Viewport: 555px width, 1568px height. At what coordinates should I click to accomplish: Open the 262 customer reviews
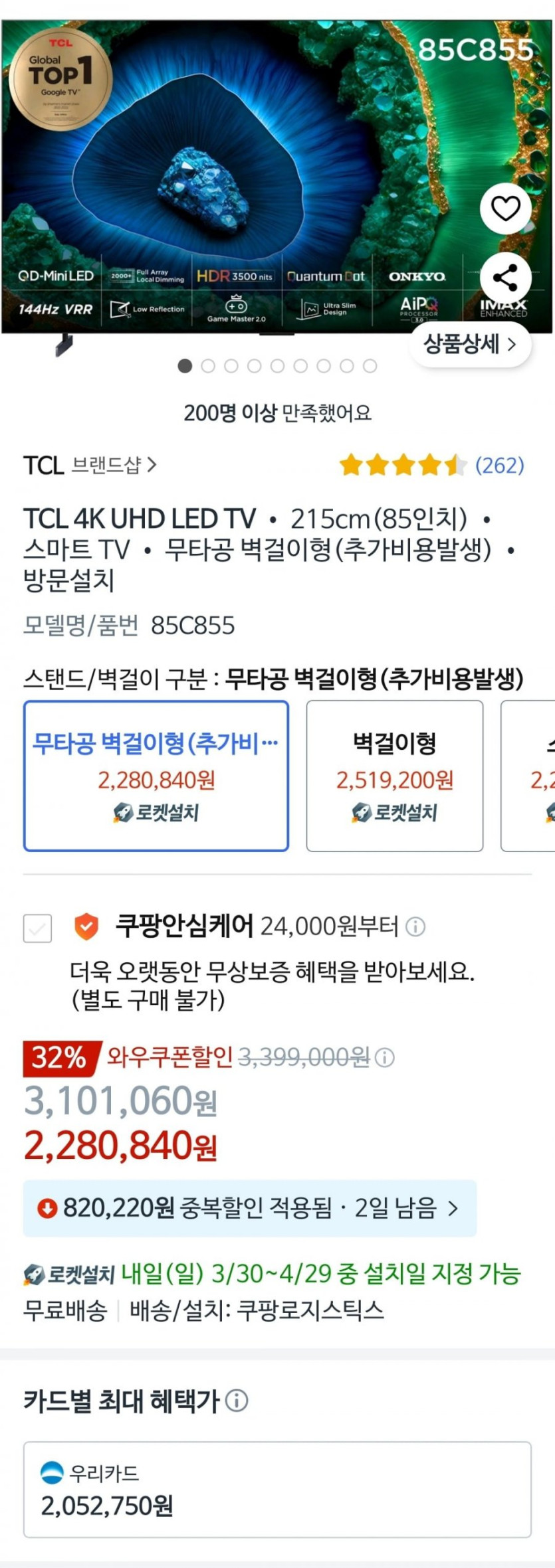(x=499, y=465)
